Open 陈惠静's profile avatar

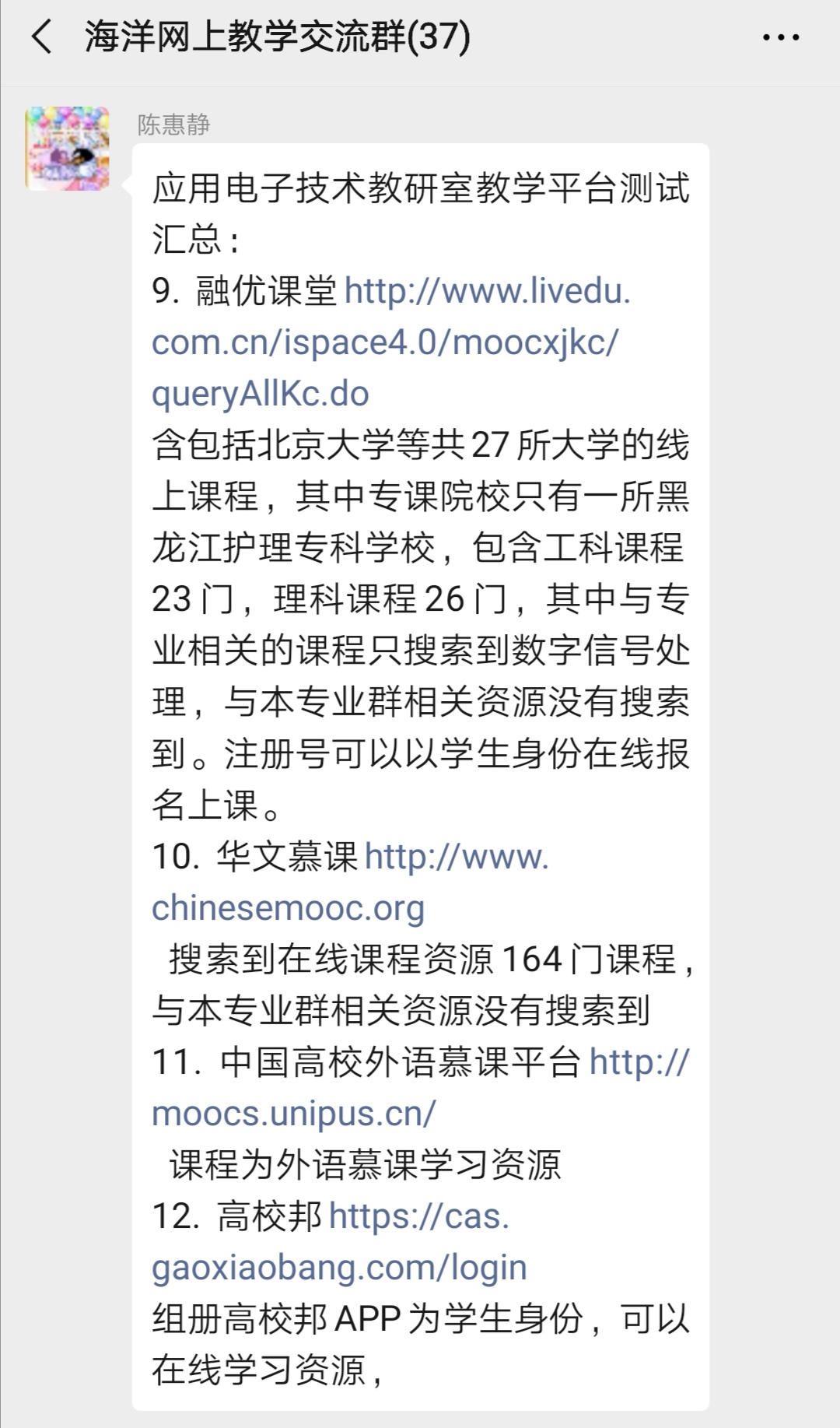[x=68, y=149]
